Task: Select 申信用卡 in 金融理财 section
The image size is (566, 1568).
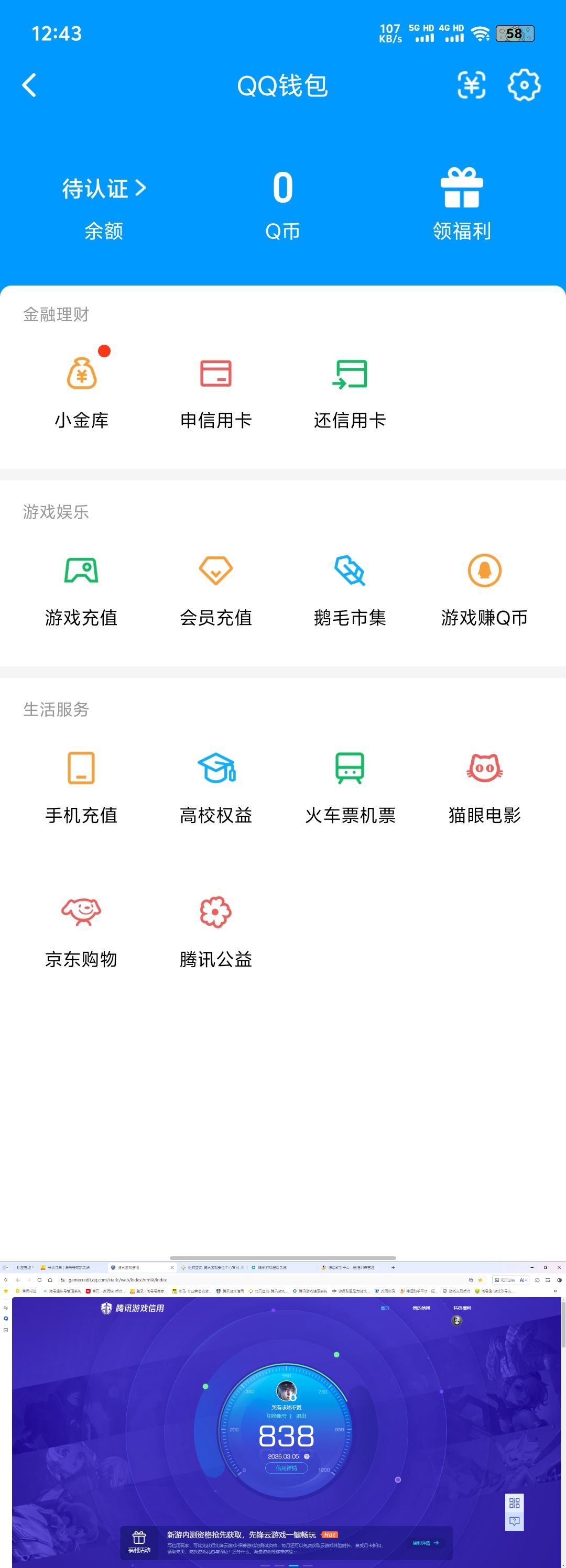Action: click(x=216, y=388)
